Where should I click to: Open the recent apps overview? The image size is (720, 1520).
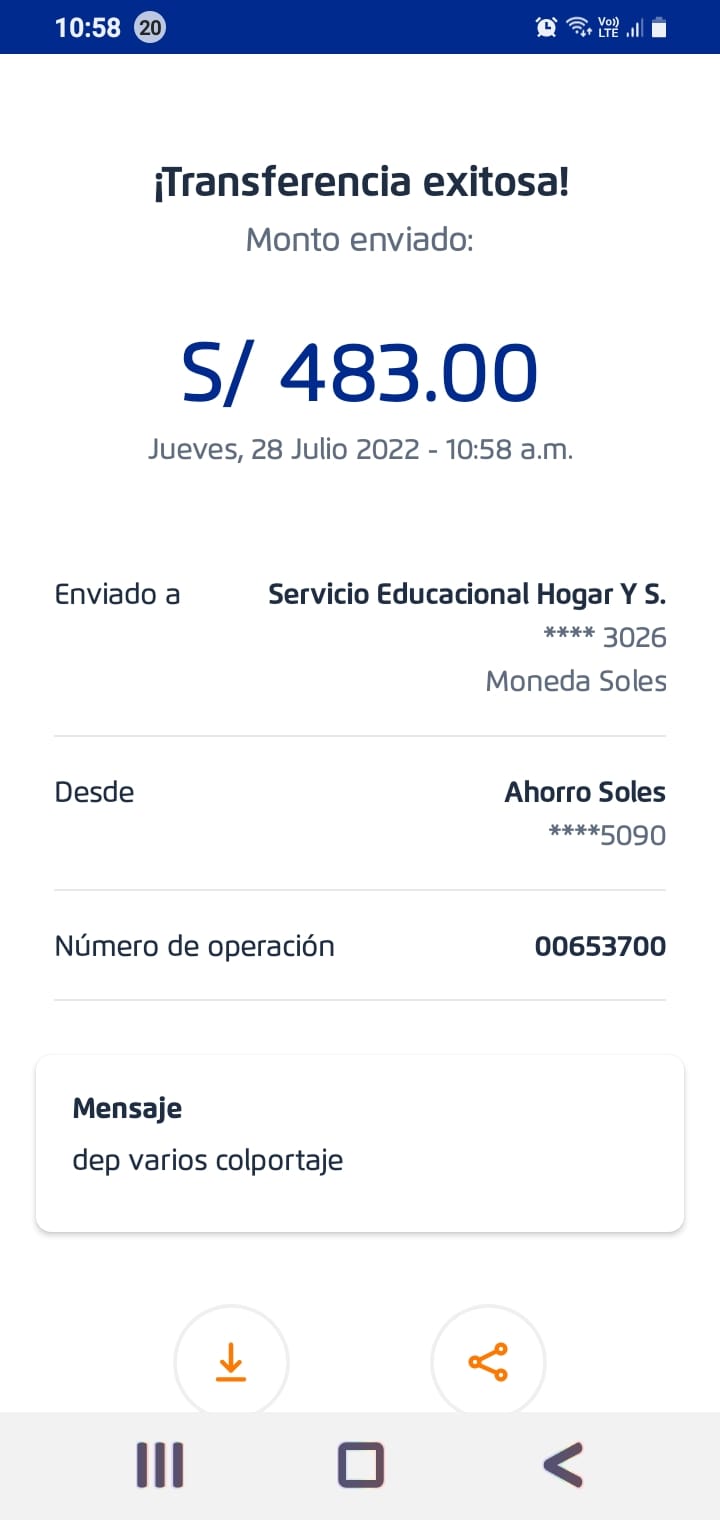(x=160, y=1465)
